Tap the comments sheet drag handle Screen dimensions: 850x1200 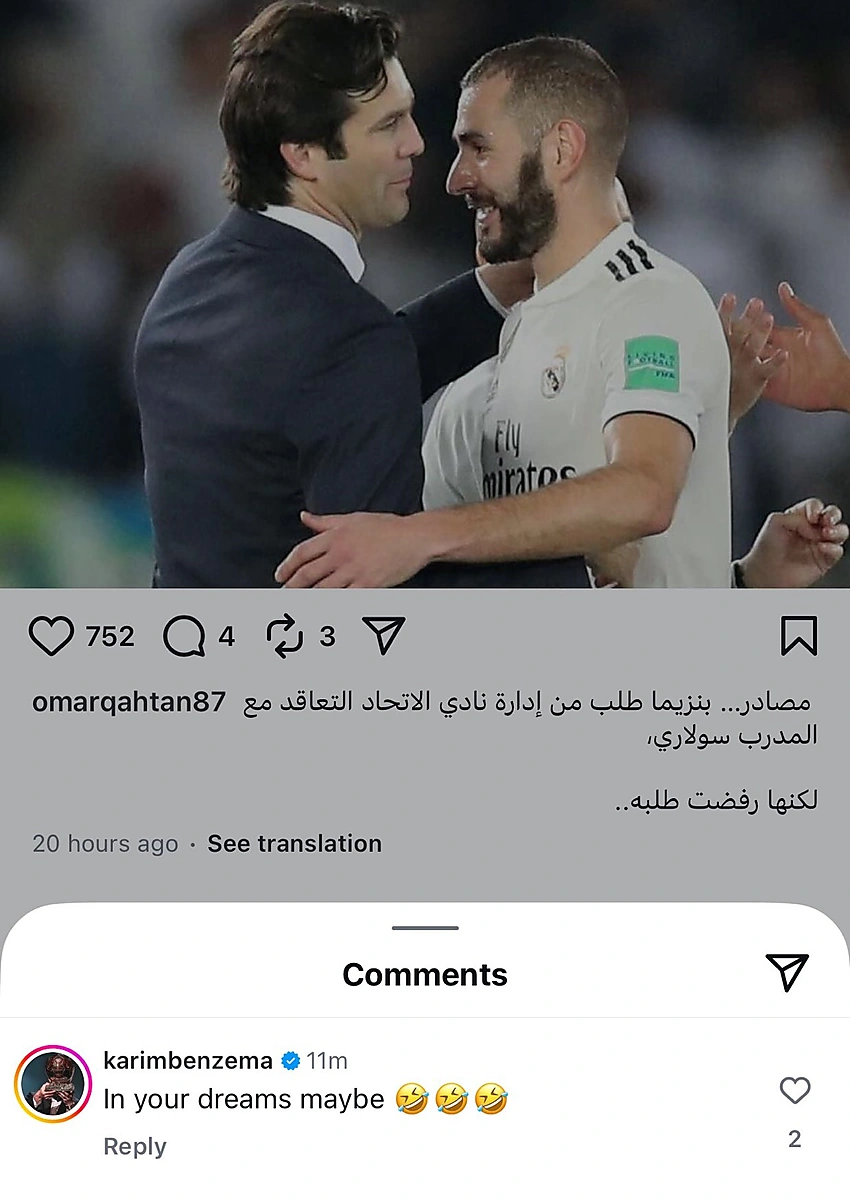(x=425, y=928)
